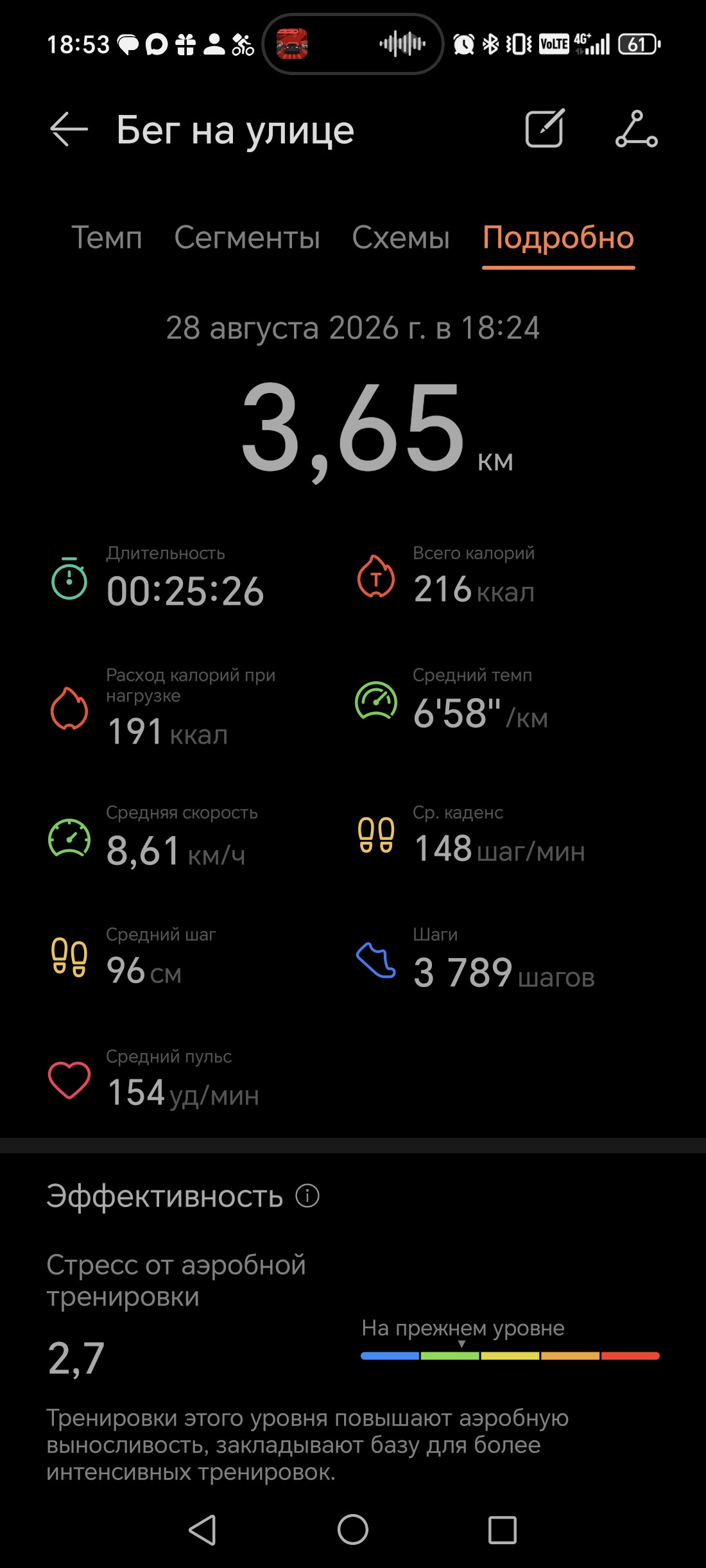This screenshot has width=706, height=1568.
Task: Open recent apps from the navigation bar
Action: (x=503, y=1529)
